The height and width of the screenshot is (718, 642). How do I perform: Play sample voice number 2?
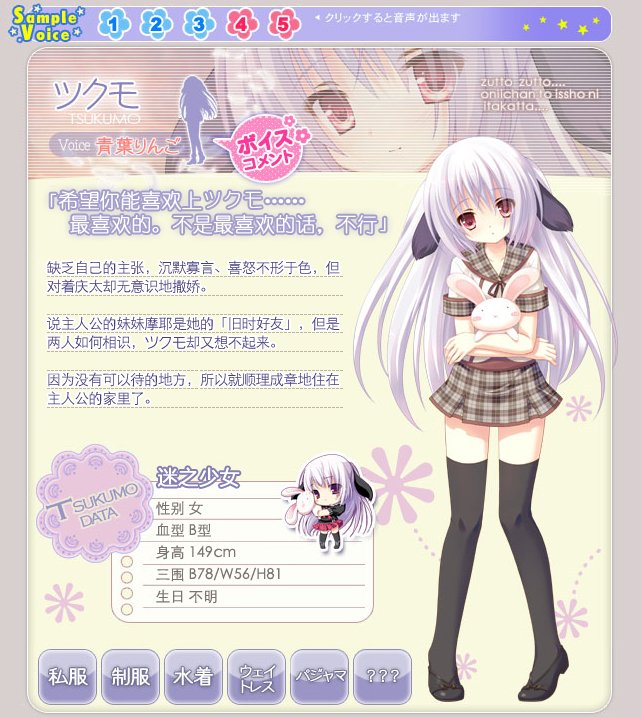click(x=157, y=23)
